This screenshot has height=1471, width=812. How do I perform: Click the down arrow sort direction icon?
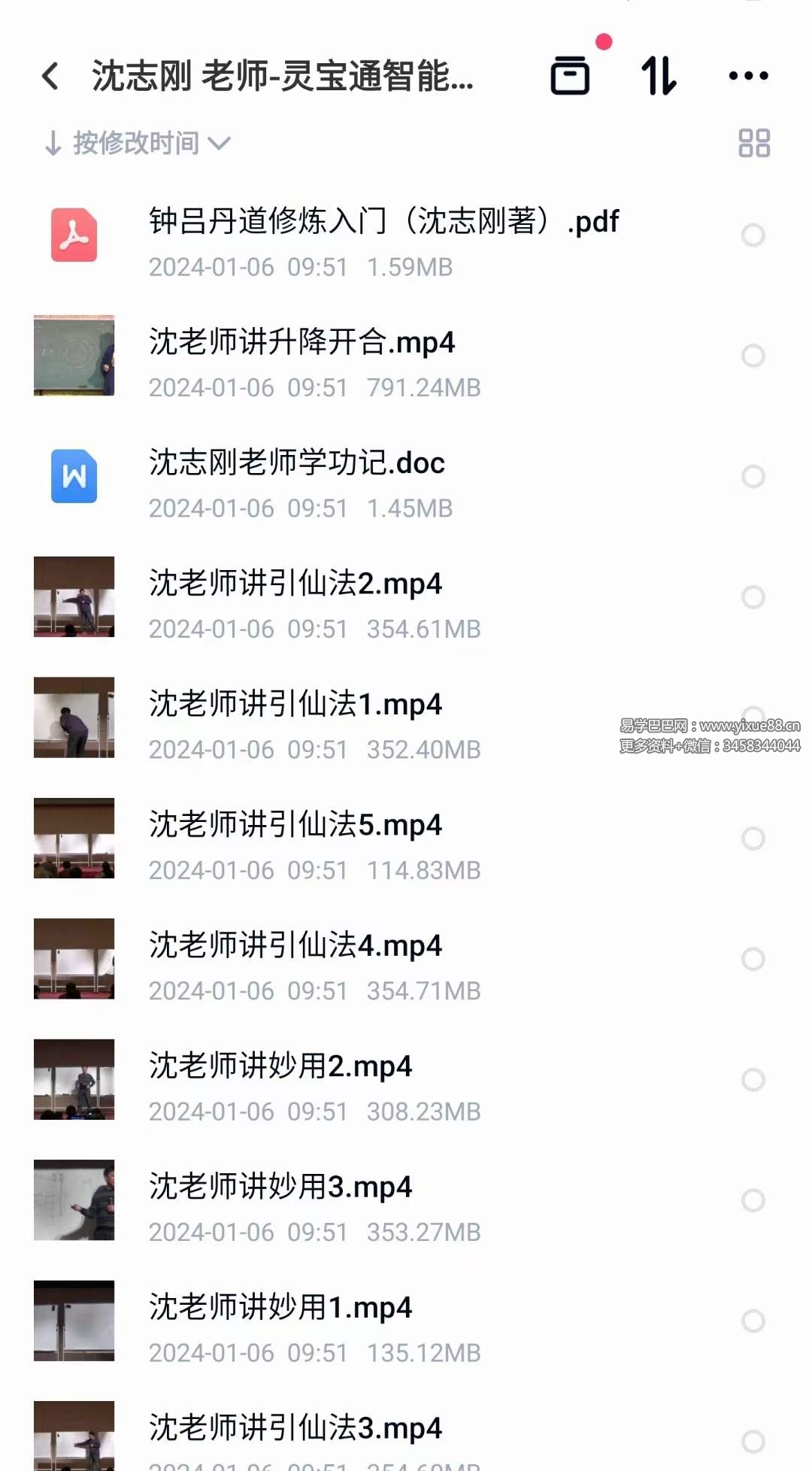tap(53, 142)
